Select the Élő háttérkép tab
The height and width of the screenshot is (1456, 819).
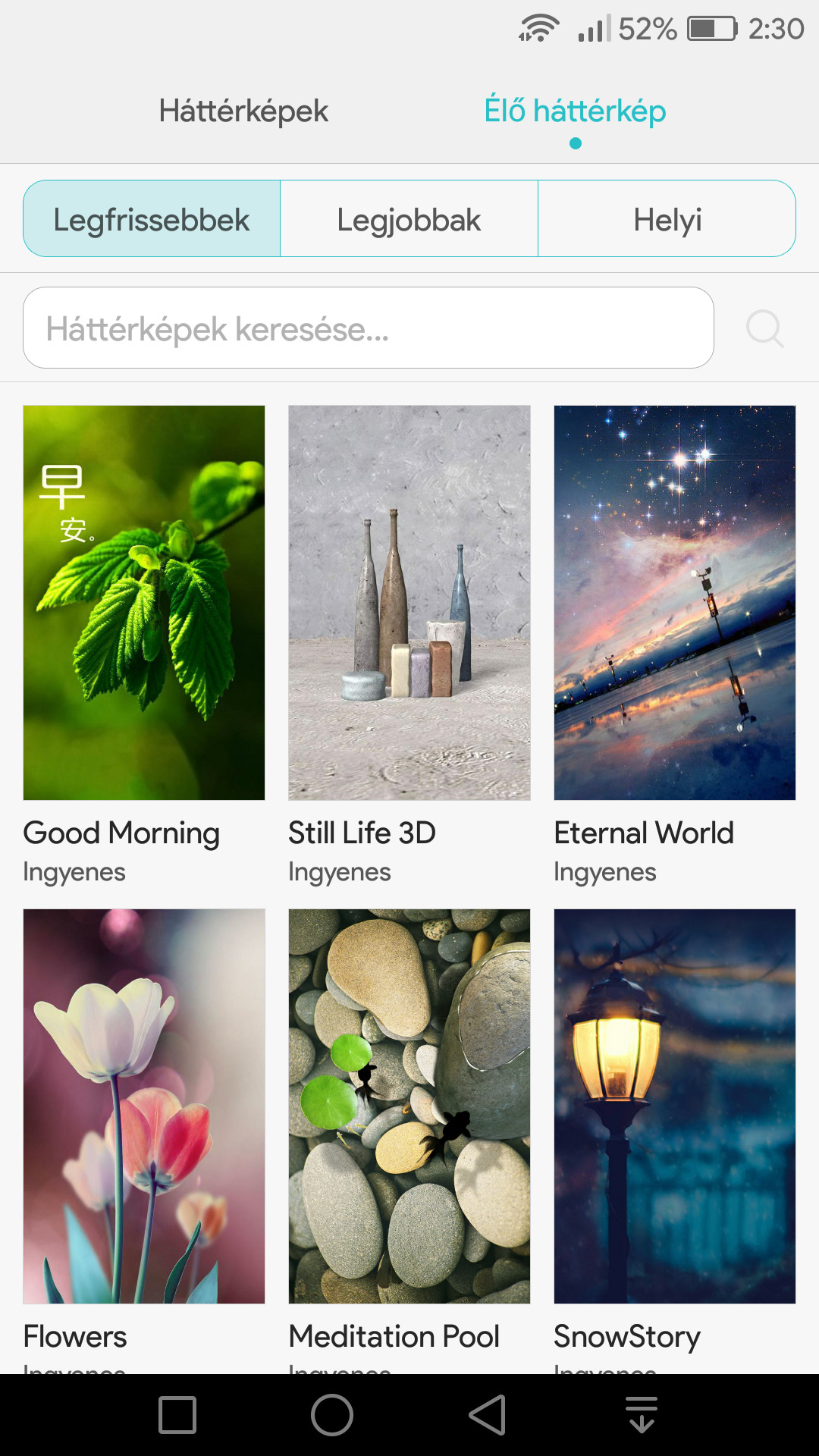[575, 111]
